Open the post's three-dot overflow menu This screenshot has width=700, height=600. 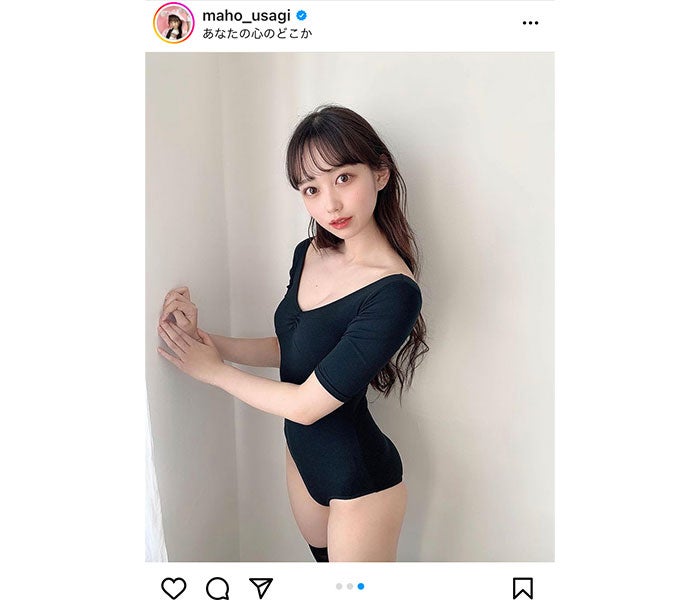(530, 23)
